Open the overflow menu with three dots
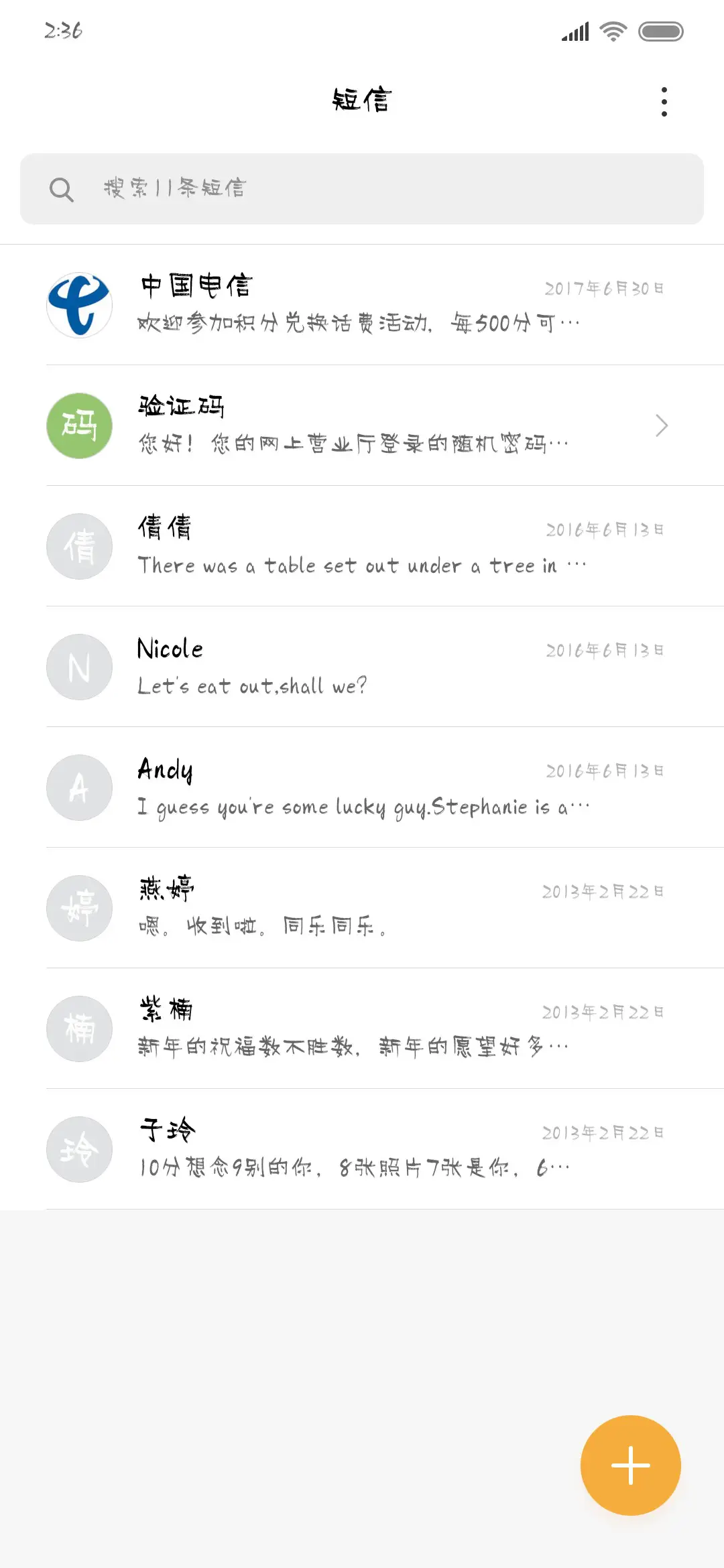 coord(664,101)
